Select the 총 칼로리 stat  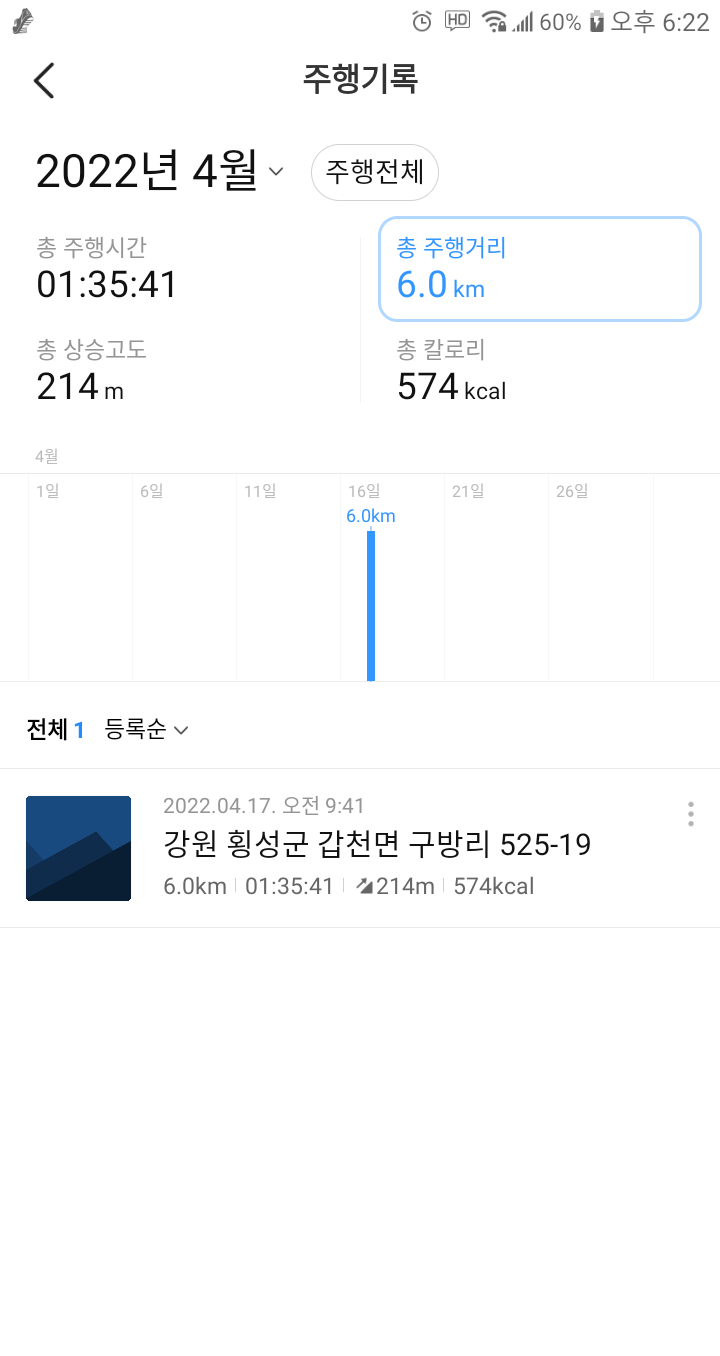point(452,371)
